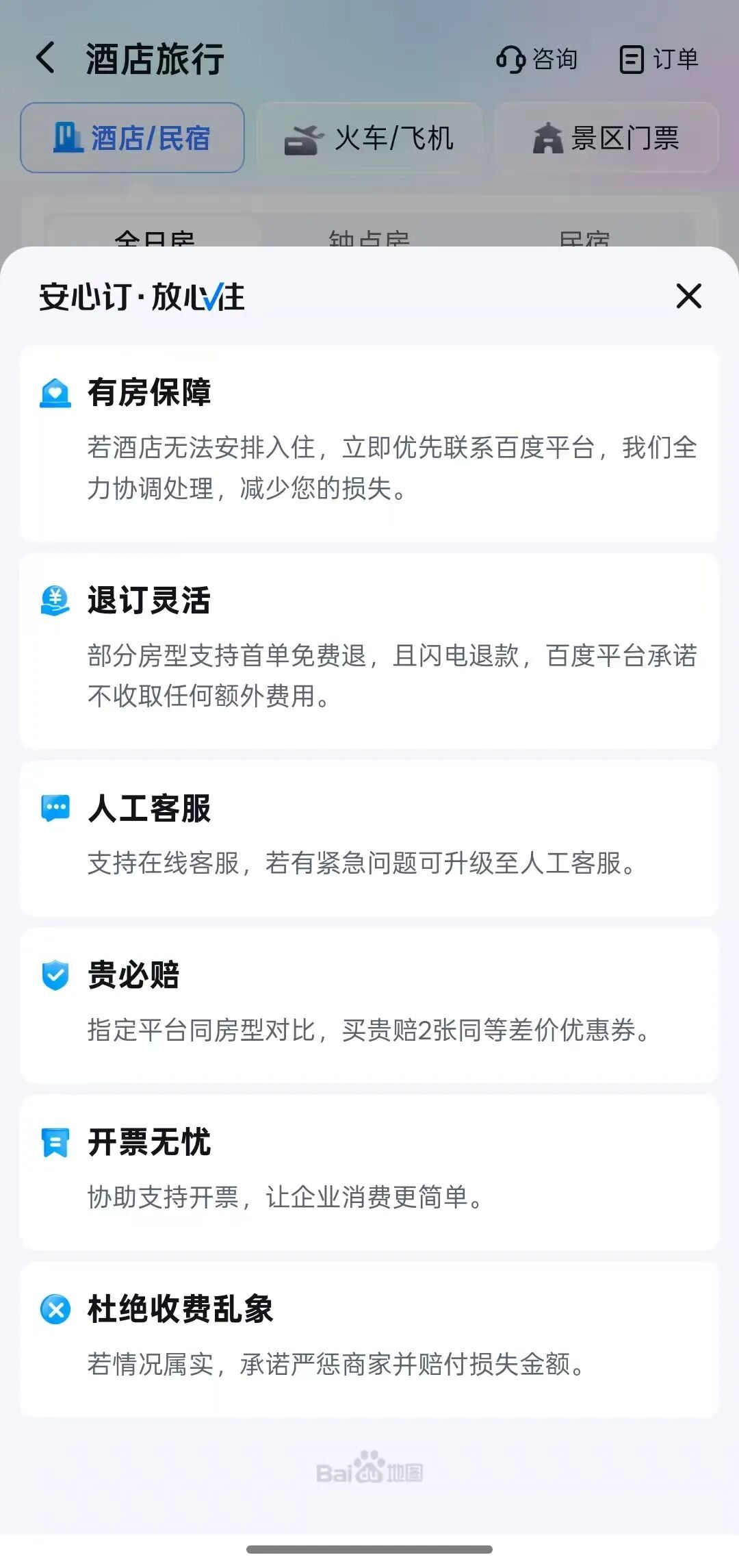This screenshot has height=1568, width=739.
Task: Open 订单 orders page
Action: (x=658, y=59)
